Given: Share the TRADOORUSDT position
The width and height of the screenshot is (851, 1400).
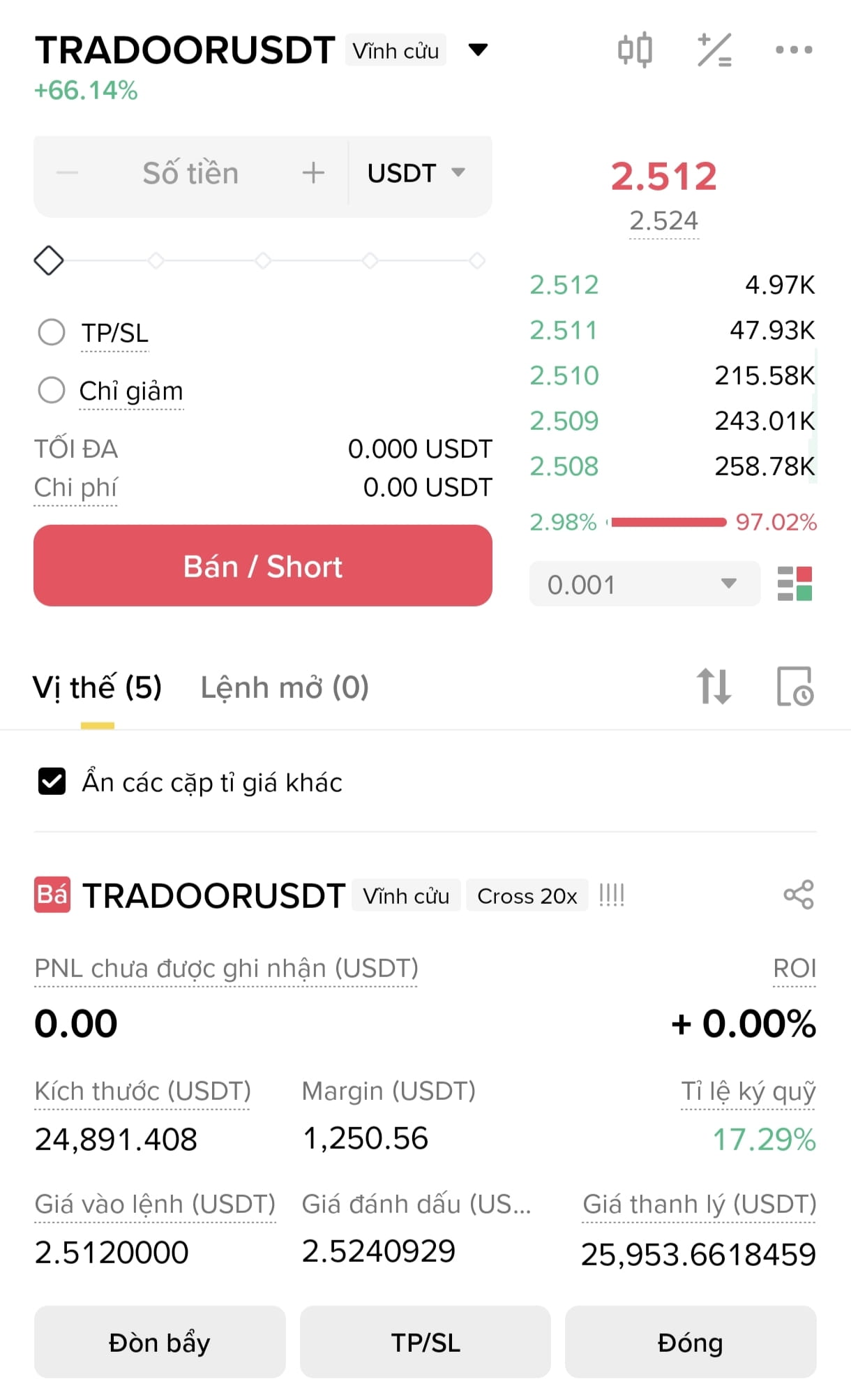Looking at the screenshot, I should coord(799,895).
